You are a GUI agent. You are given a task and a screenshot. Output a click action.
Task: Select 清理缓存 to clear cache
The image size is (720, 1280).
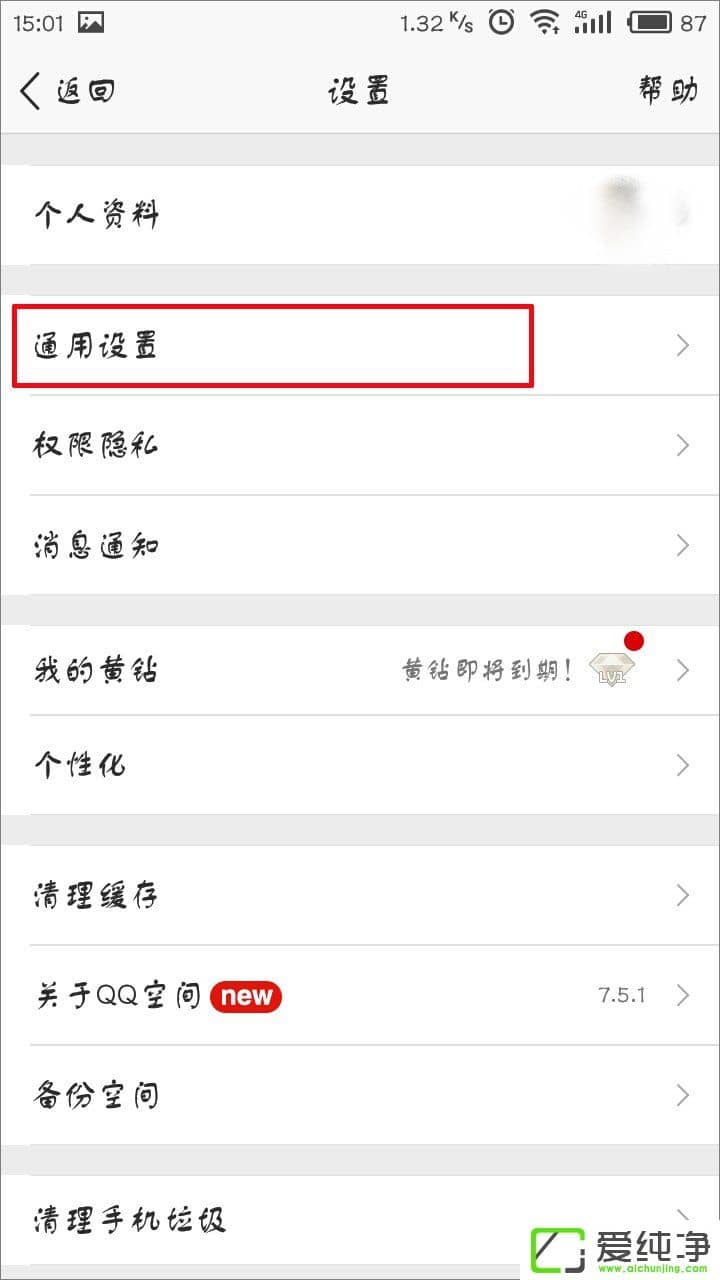(x=360, y=895)
